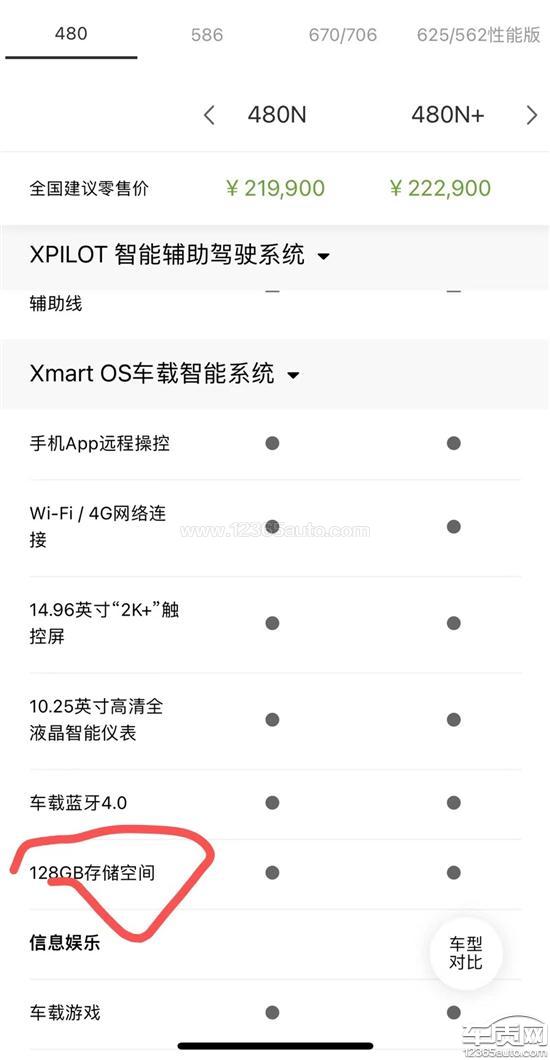This screenshot has height=1060, width=550.
Task: Switch to the 586 tab
Action: [x=207, y=34]
